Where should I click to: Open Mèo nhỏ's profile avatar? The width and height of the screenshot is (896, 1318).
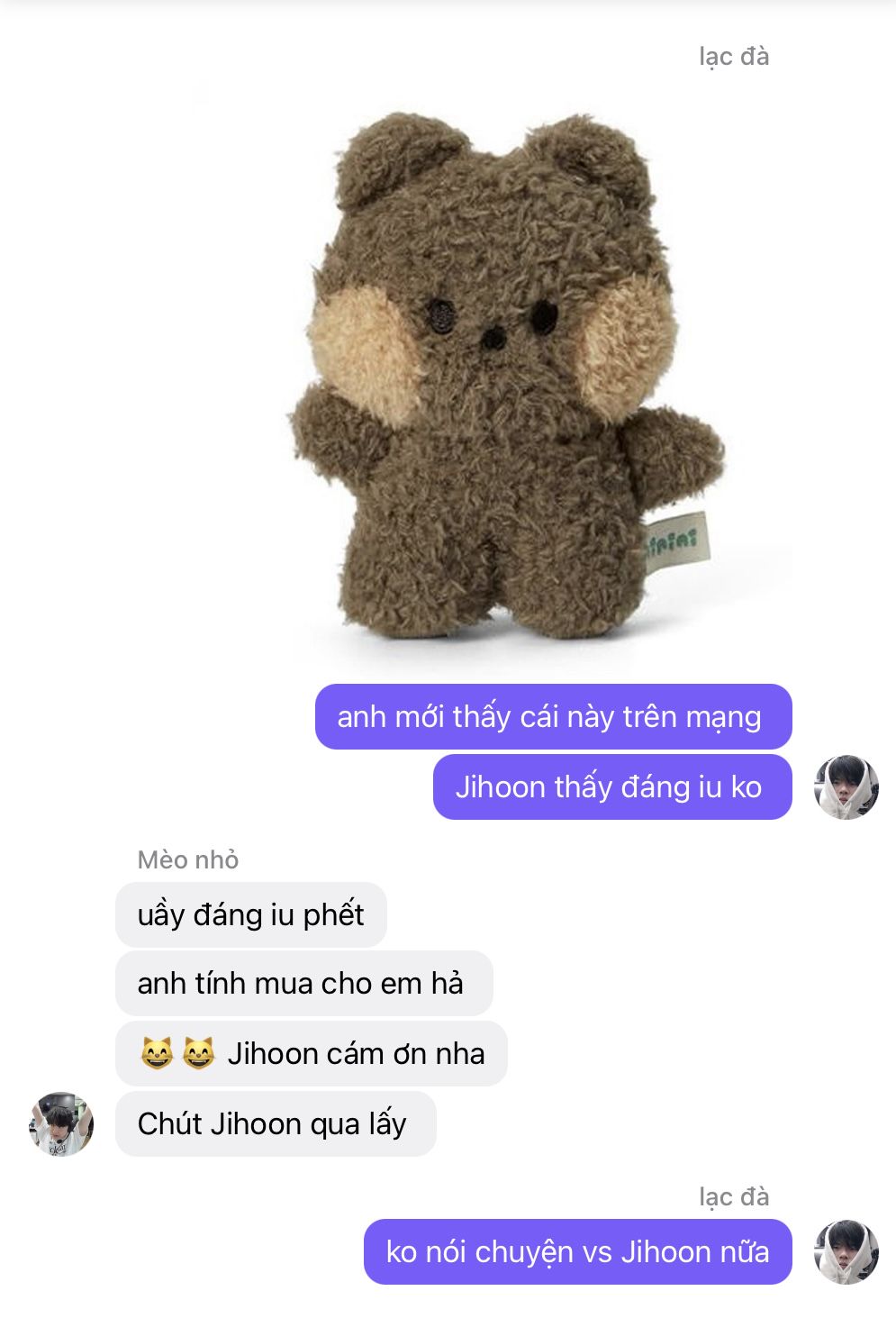point(61,1124)
